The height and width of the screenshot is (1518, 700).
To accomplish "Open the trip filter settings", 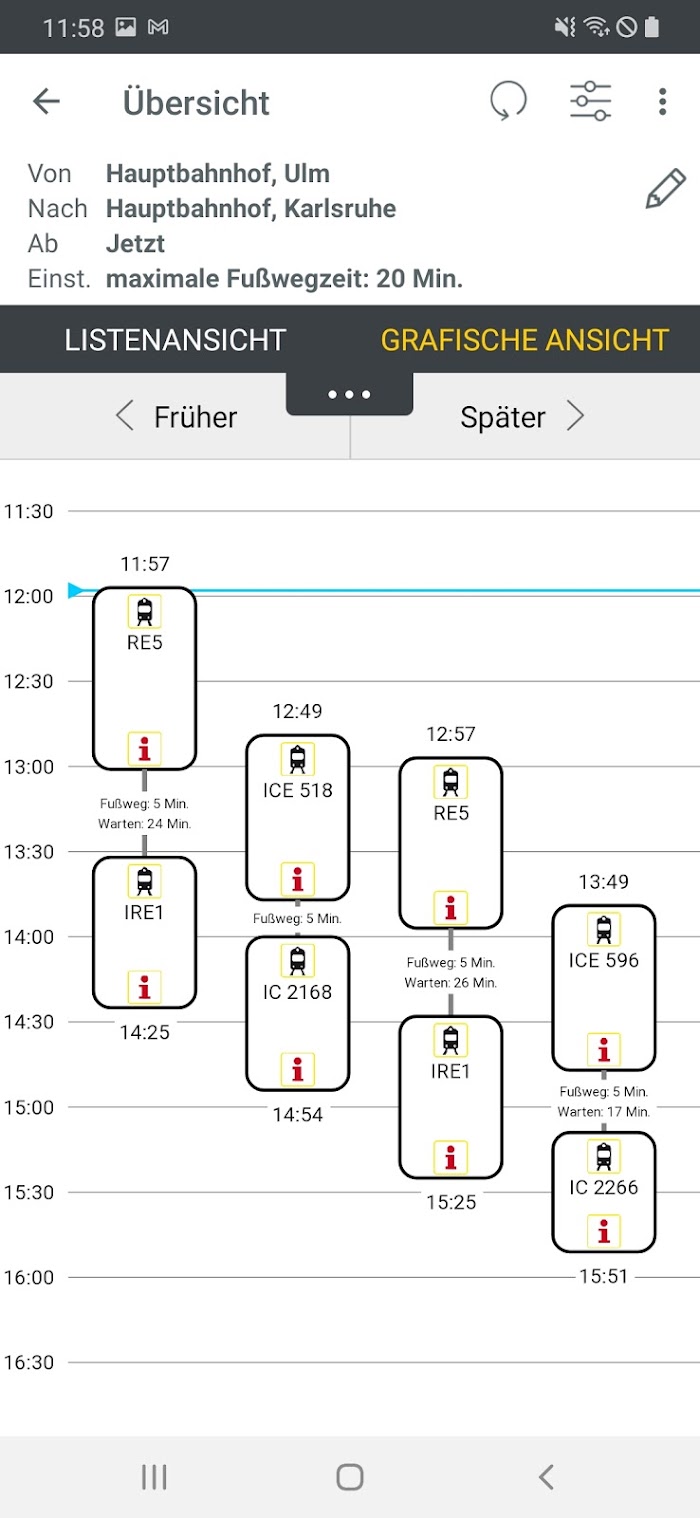I will click(590, 102).
